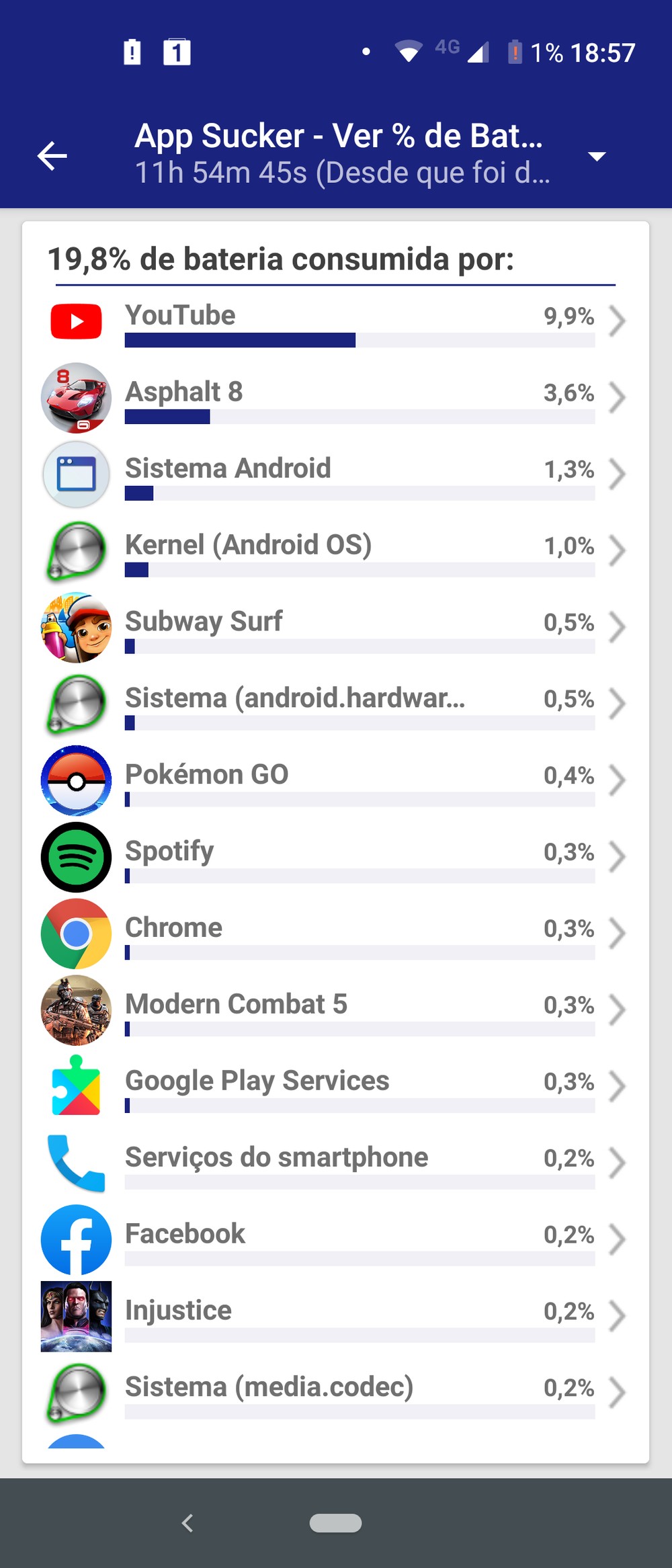Open YouTube battery usage details
This screenshot has height=1568, width=672.
pyautogui.click(x=336, y=321)
